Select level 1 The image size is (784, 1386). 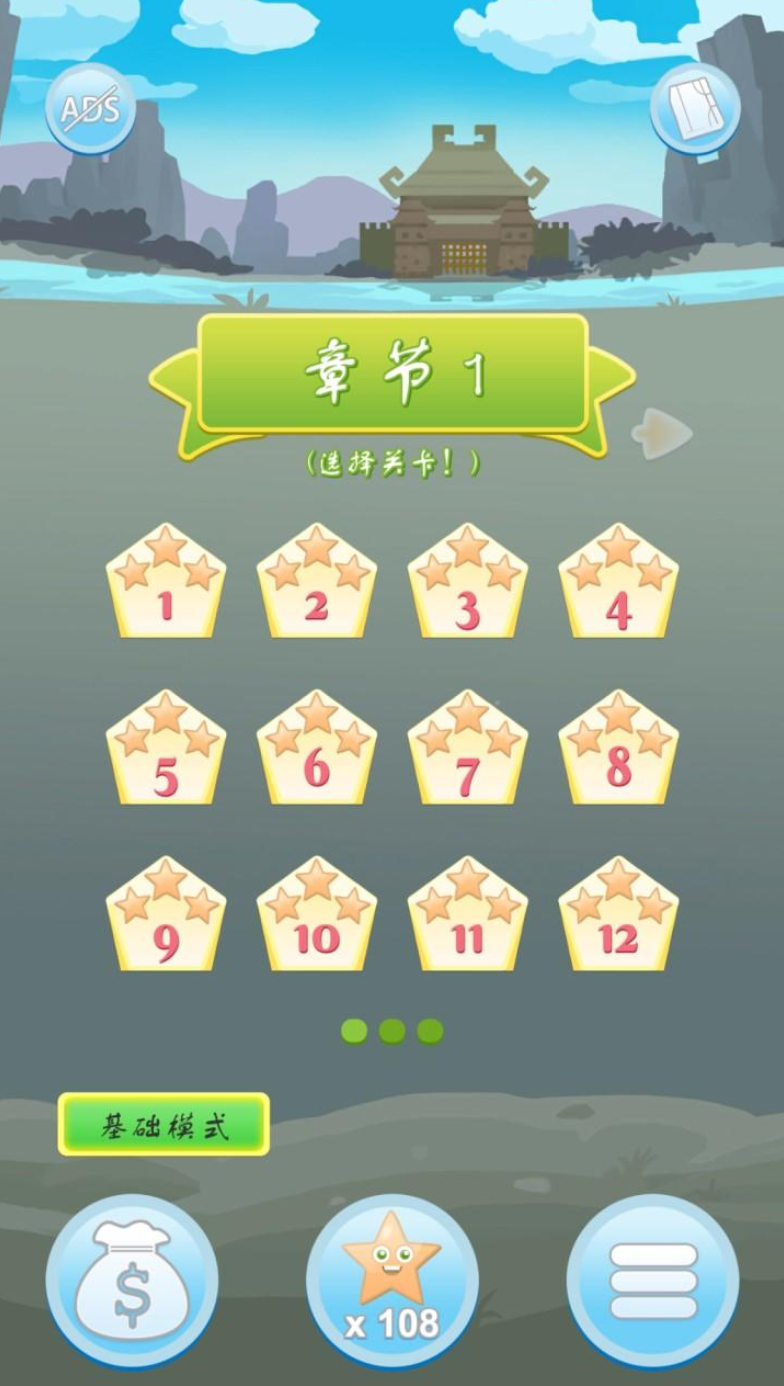point(166,584)
